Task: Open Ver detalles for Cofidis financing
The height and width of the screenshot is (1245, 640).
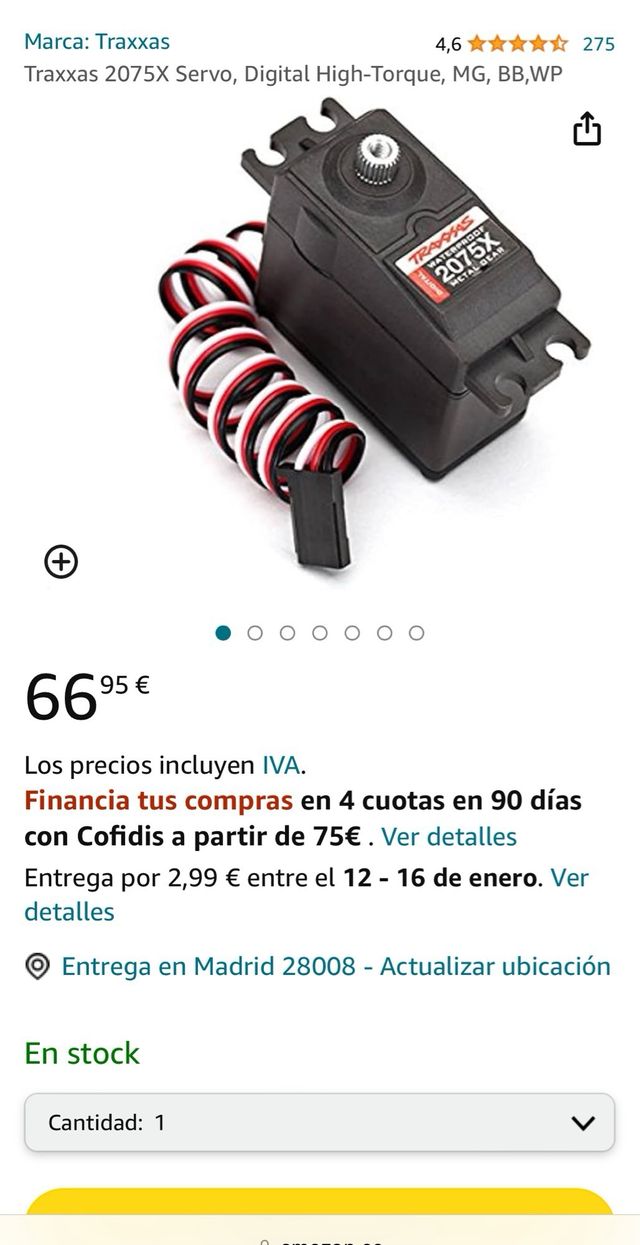Action: 449,837
